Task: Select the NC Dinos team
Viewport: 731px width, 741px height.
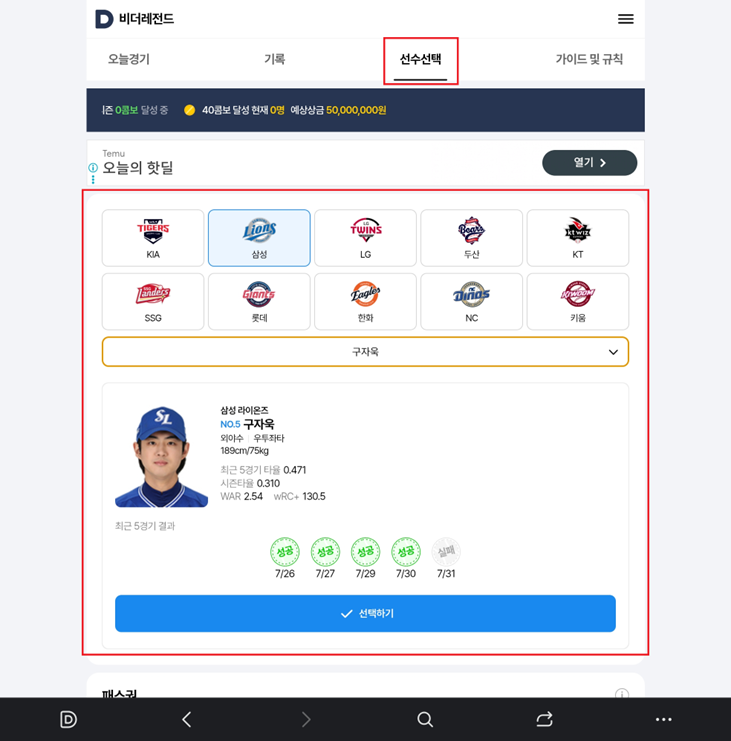Action: tap(471, 302)
